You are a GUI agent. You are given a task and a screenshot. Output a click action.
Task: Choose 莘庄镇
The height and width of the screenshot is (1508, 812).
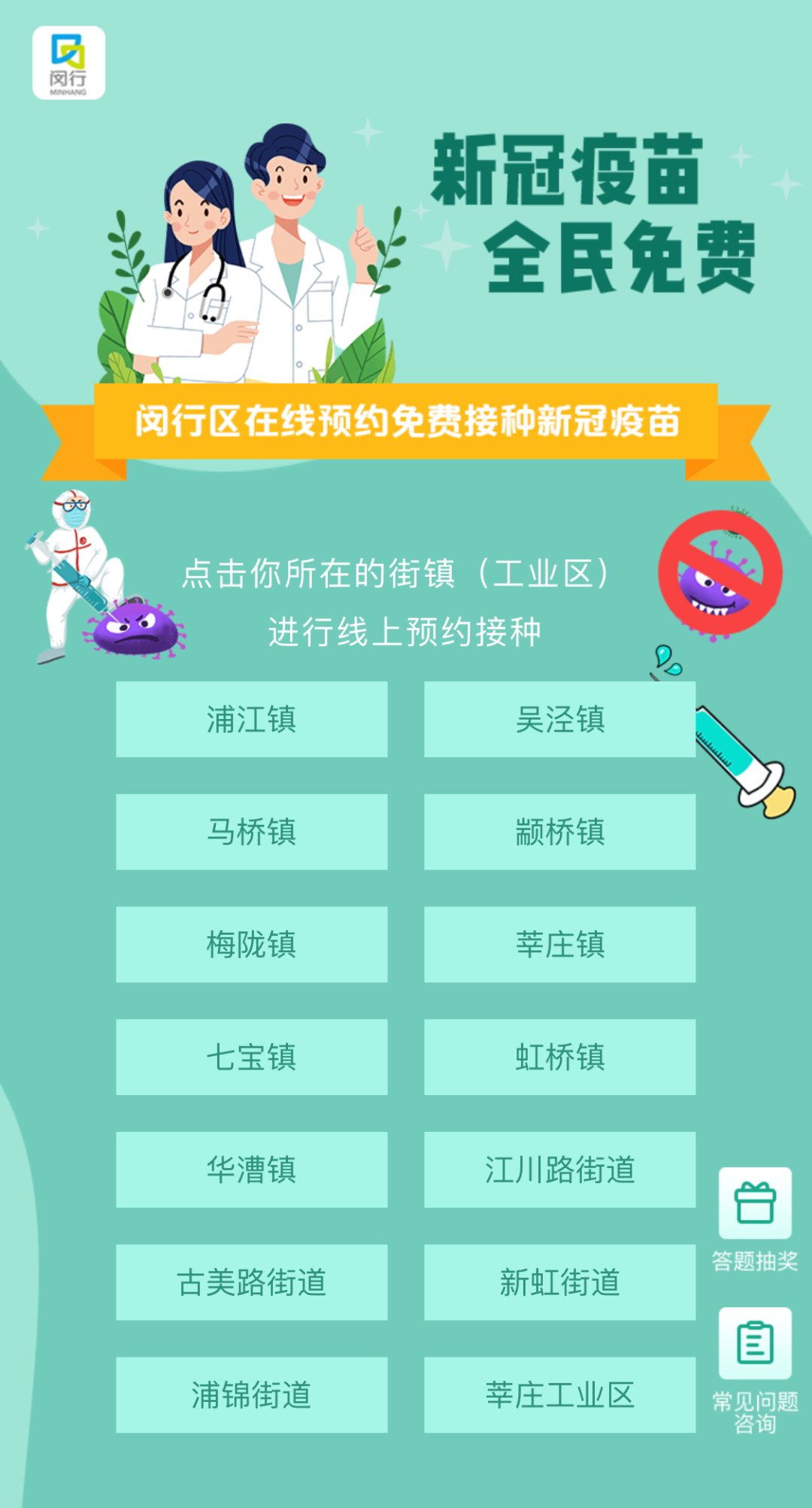tap(560, 944)
